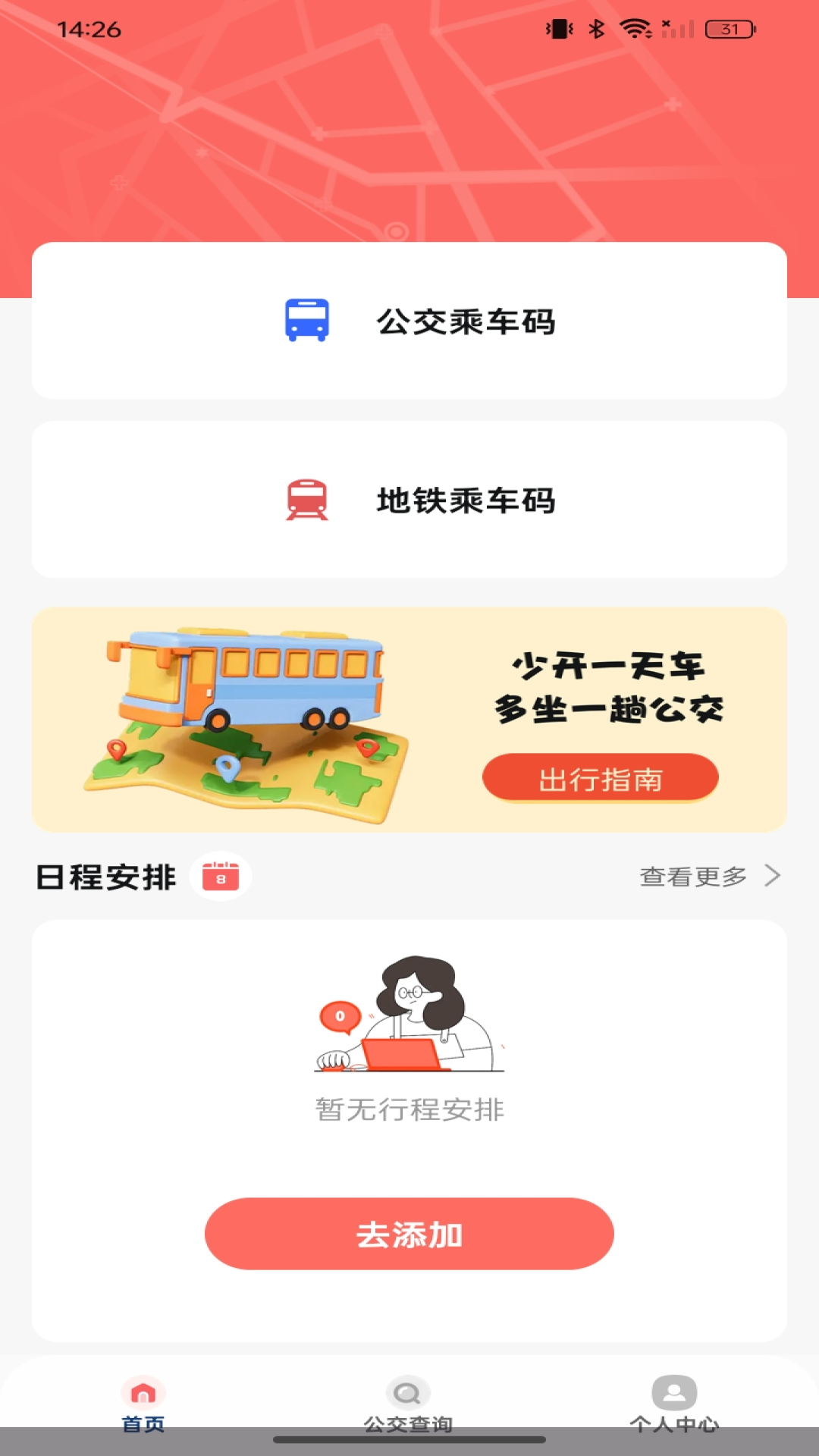
Task: Tap the toy bus illustration in the banner
Action: click(x=250, y=682)
